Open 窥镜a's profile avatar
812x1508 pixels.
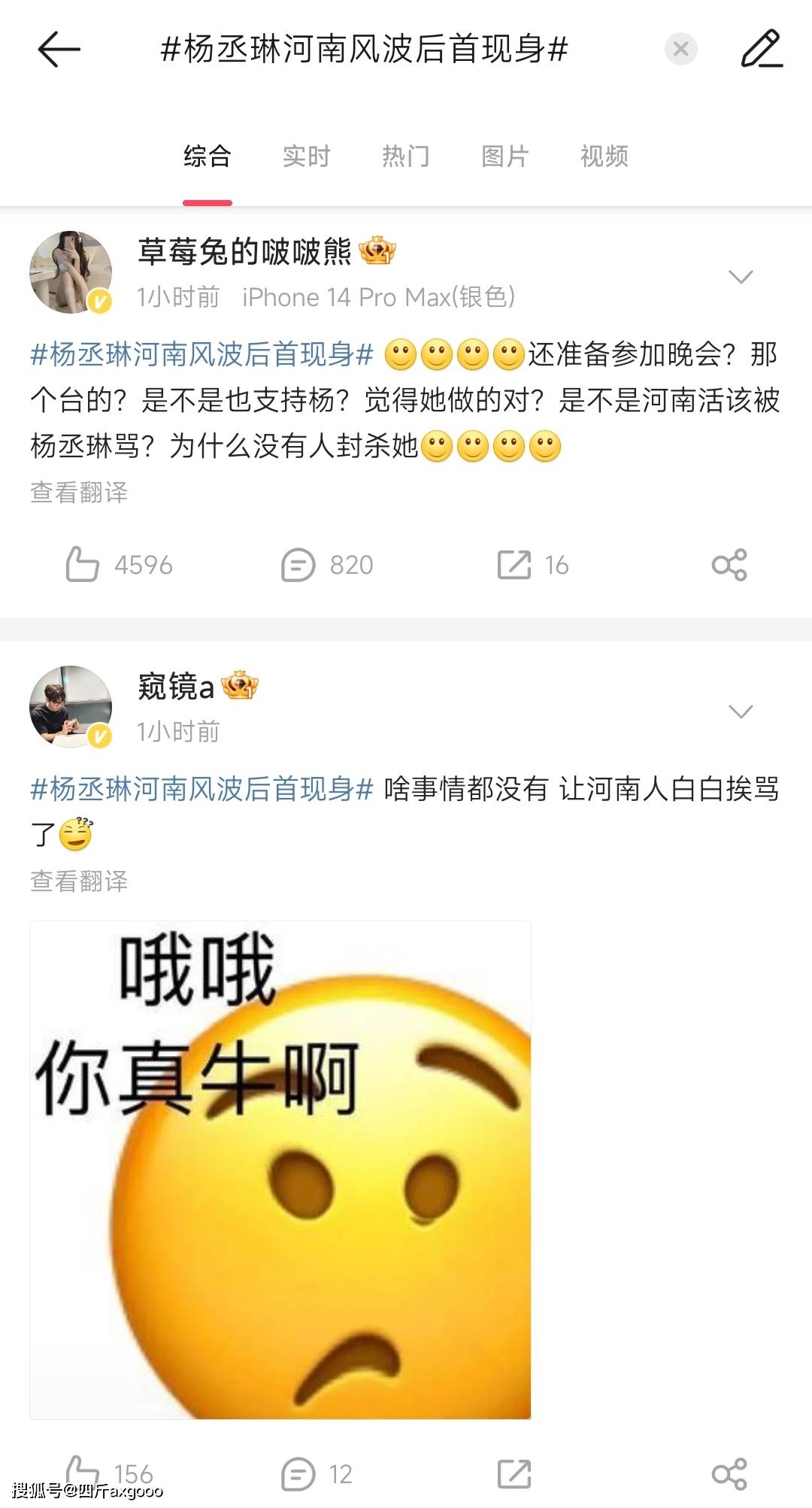point(71,707)
